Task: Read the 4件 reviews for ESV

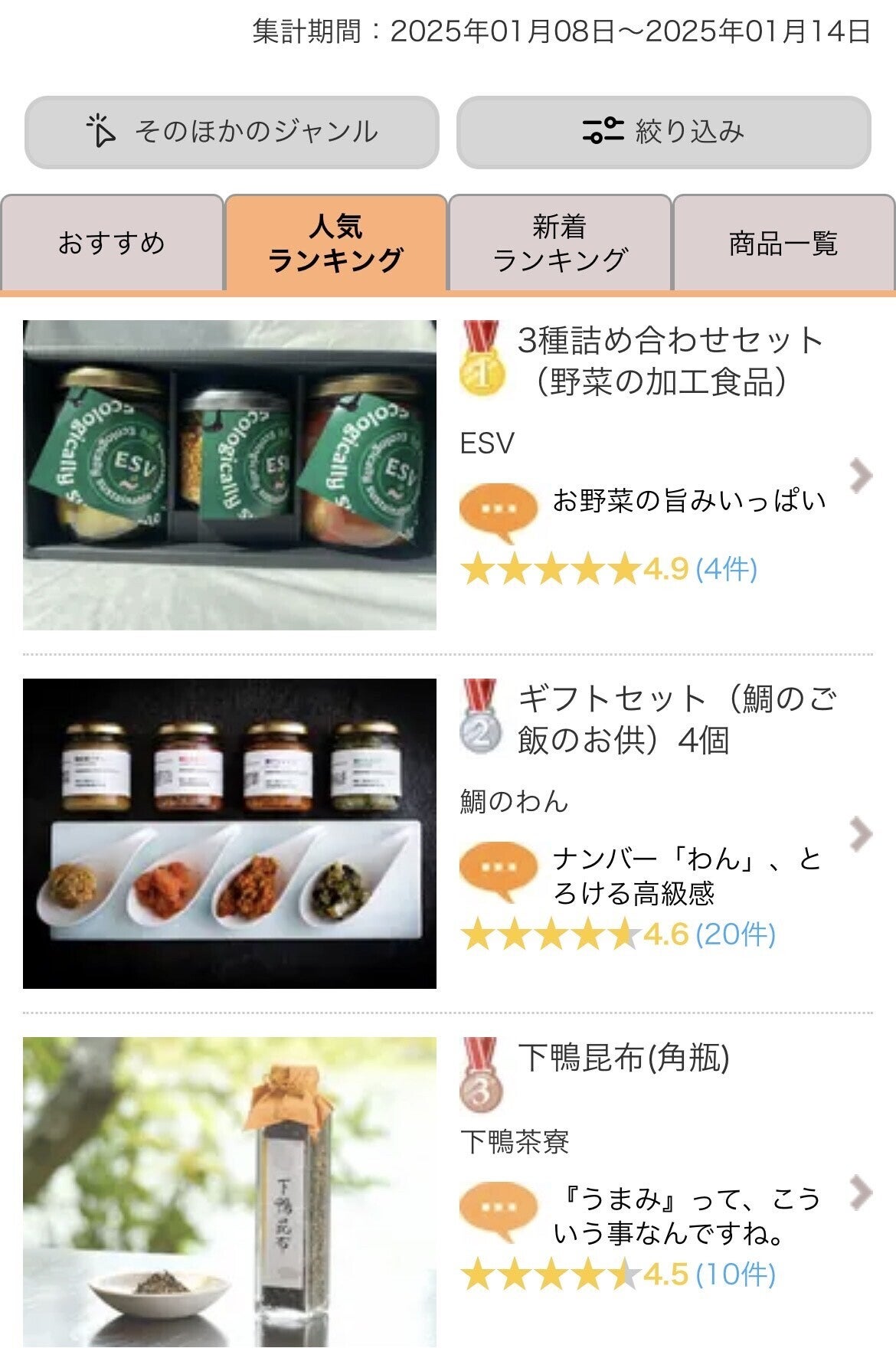Action: click(x=726, y=570)
